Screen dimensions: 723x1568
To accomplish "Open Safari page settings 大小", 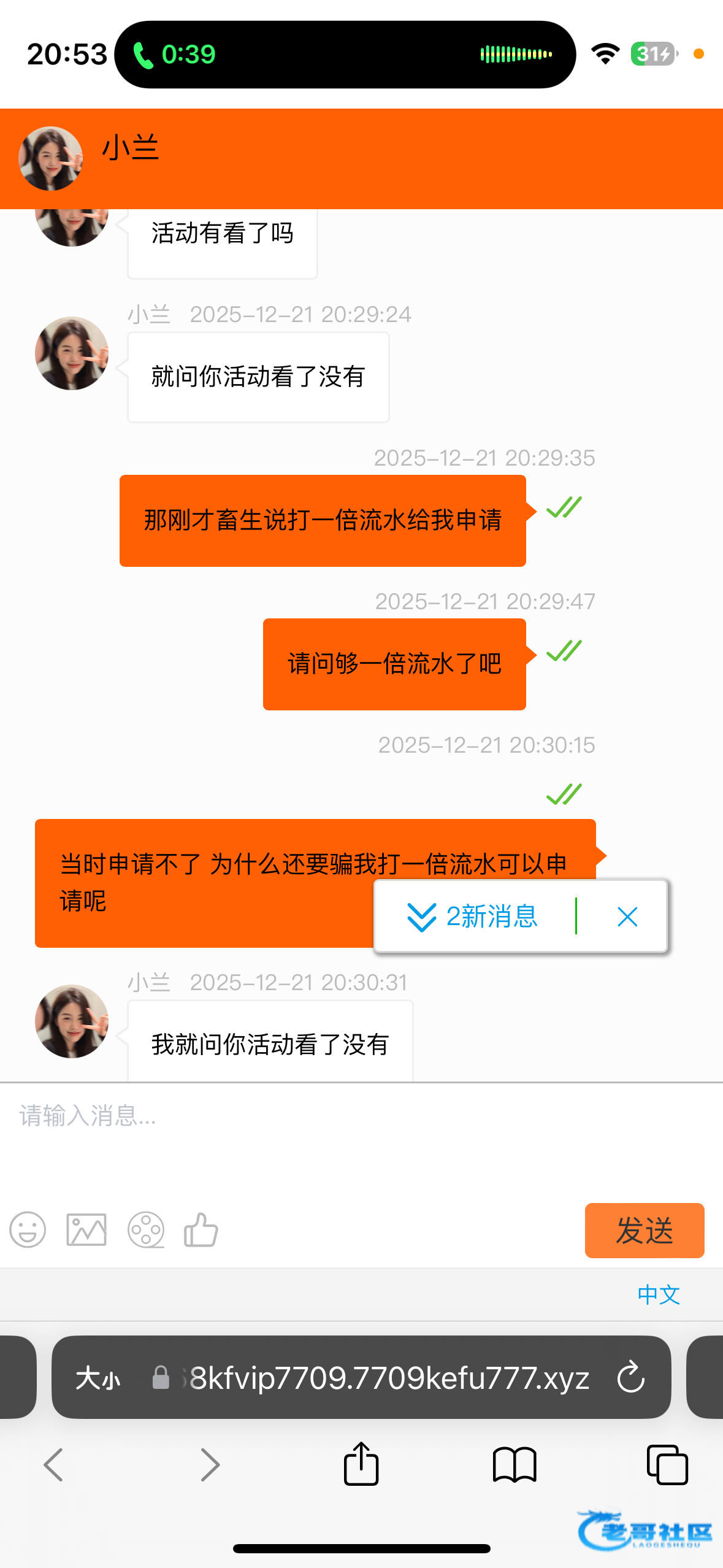I will (x=98, y=1378).
